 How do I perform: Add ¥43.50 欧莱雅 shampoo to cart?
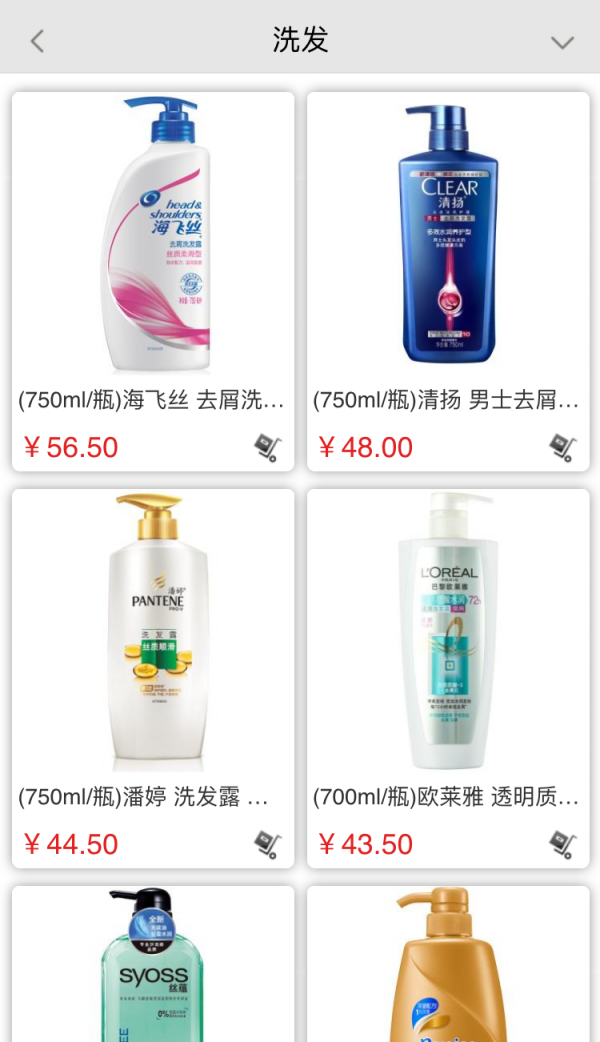click(x=563, y=845)
